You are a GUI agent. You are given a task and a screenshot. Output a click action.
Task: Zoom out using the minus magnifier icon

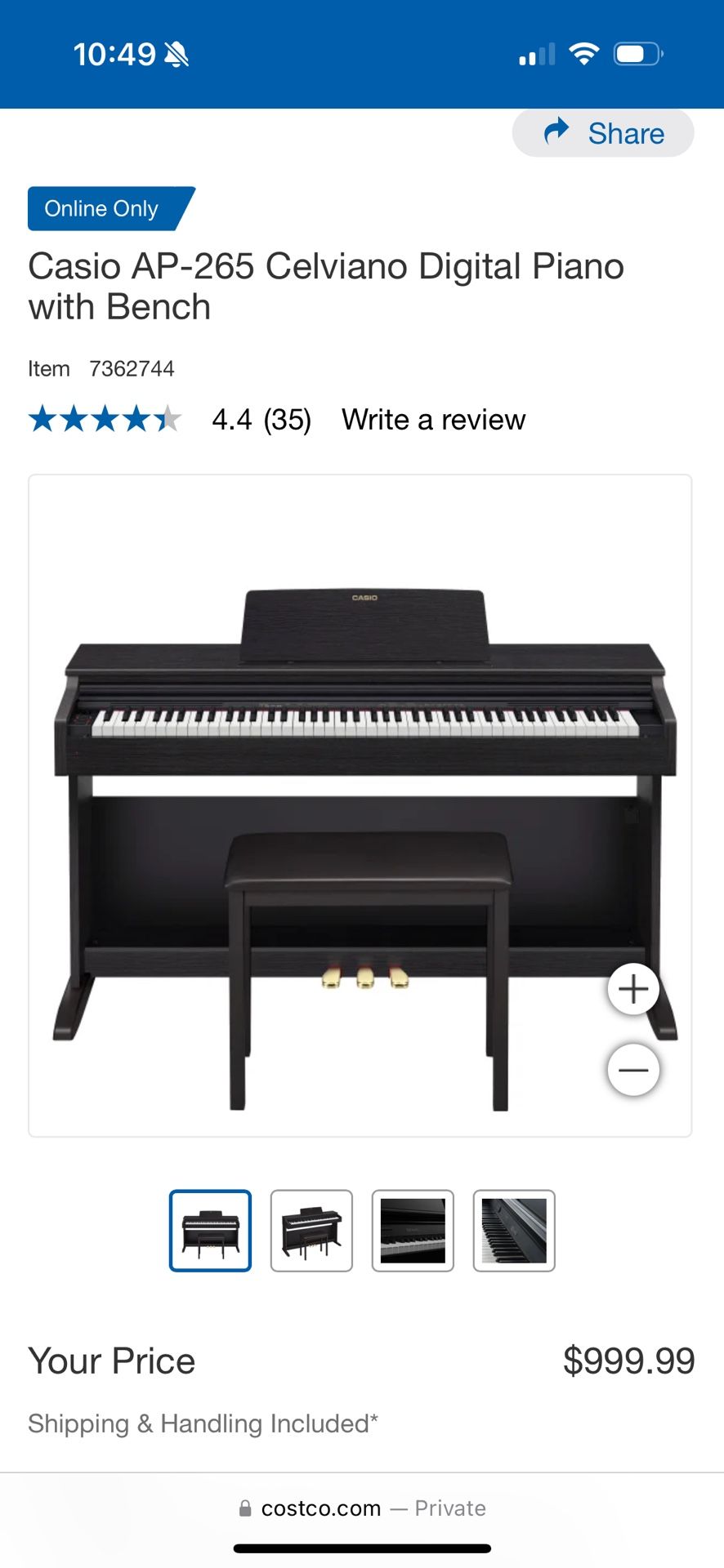(633, 1069)
